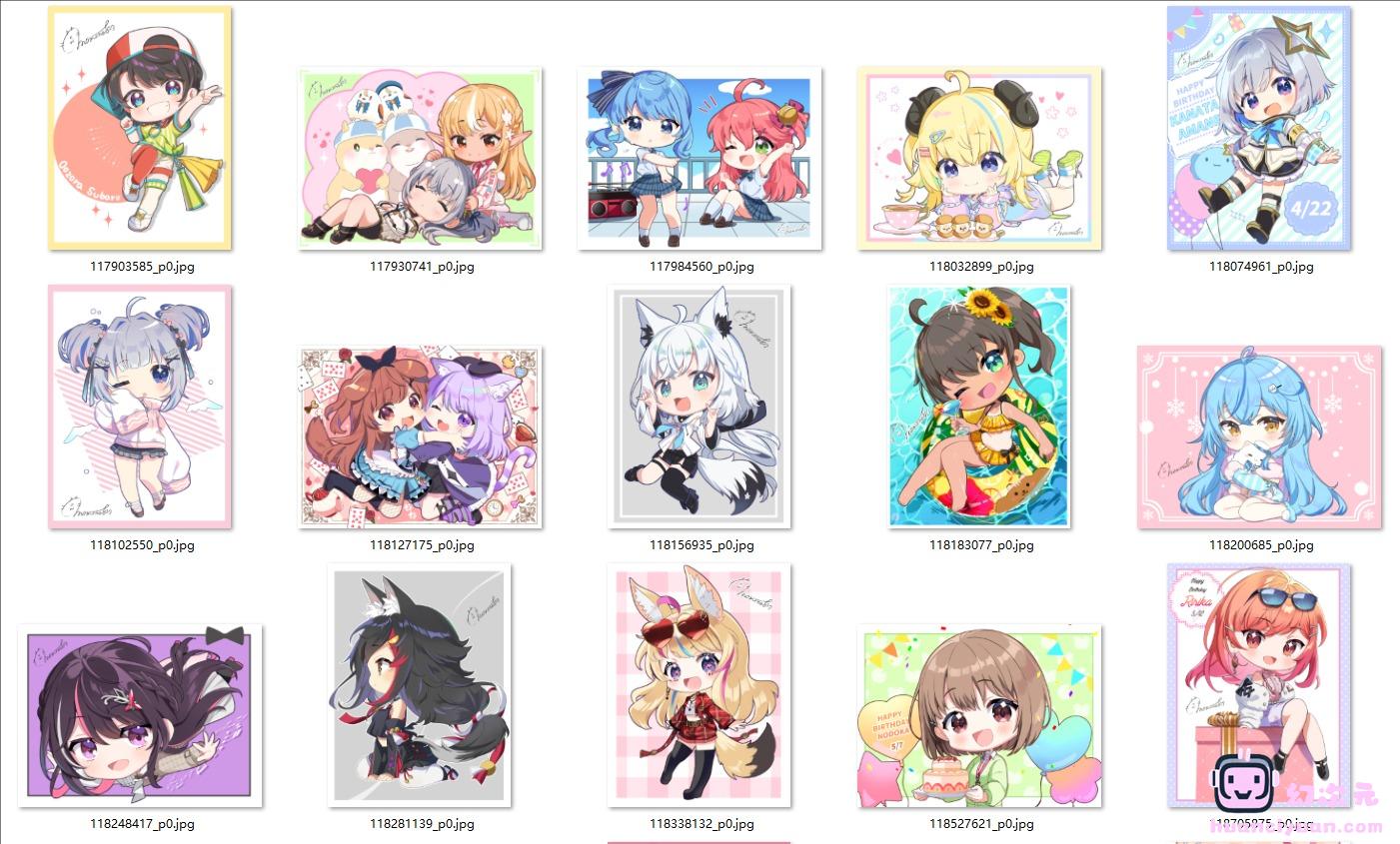Select image file 118102550_p0.jpg

pos(140,407)
